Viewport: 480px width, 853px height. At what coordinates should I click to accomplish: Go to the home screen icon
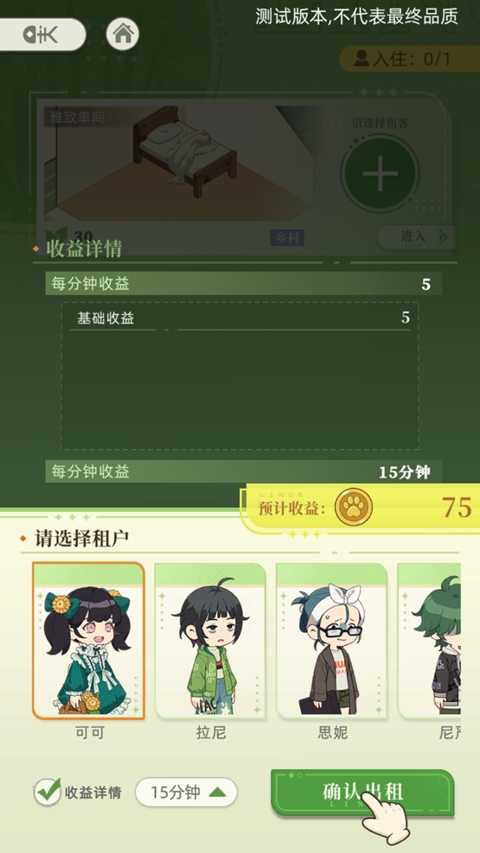click(122, 34)
